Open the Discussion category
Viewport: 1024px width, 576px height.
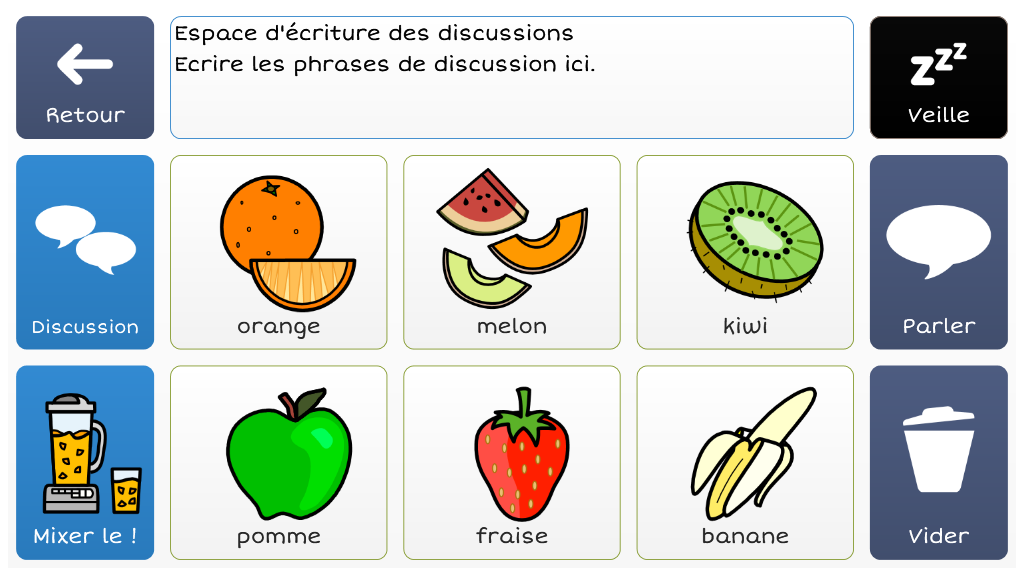coord(85,252)
